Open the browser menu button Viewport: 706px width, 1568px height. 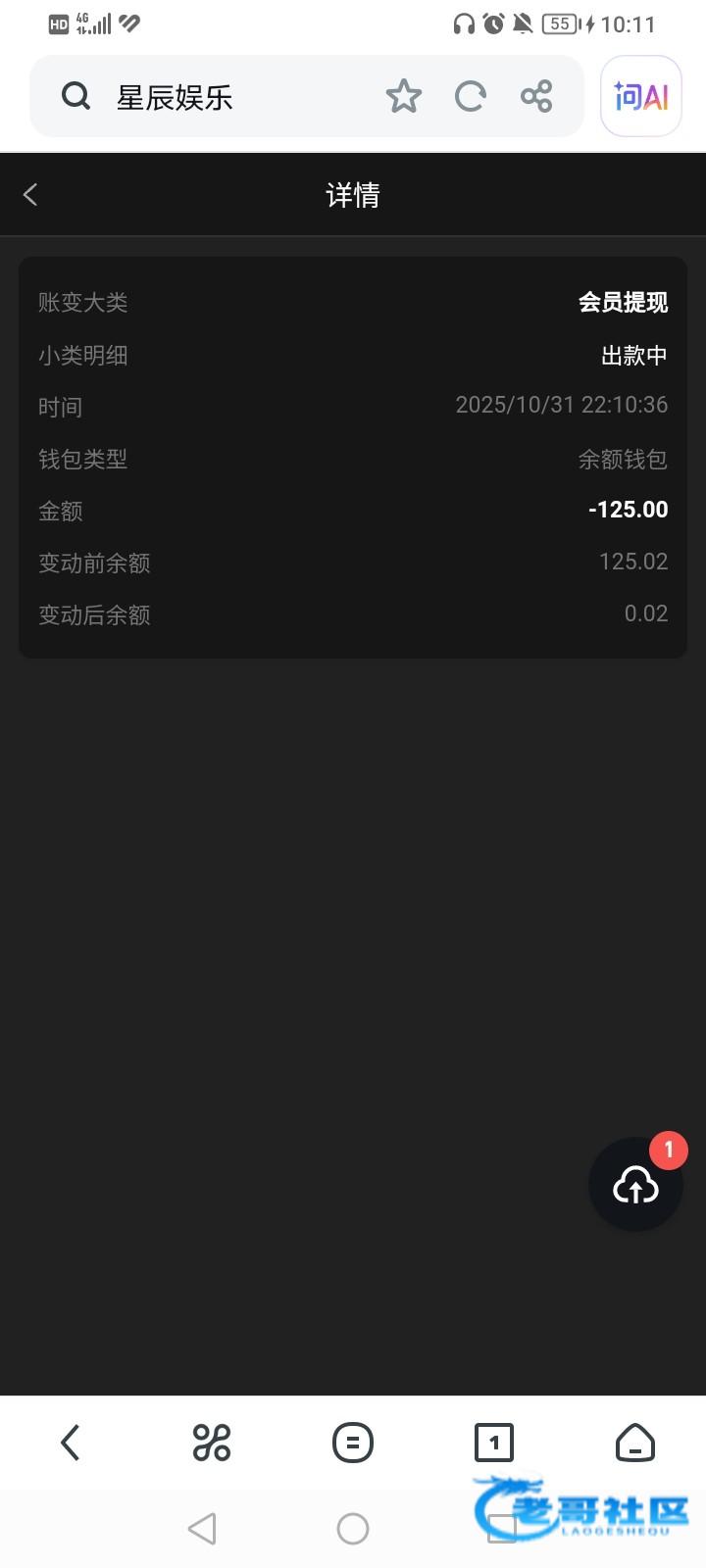(353, 1443)
